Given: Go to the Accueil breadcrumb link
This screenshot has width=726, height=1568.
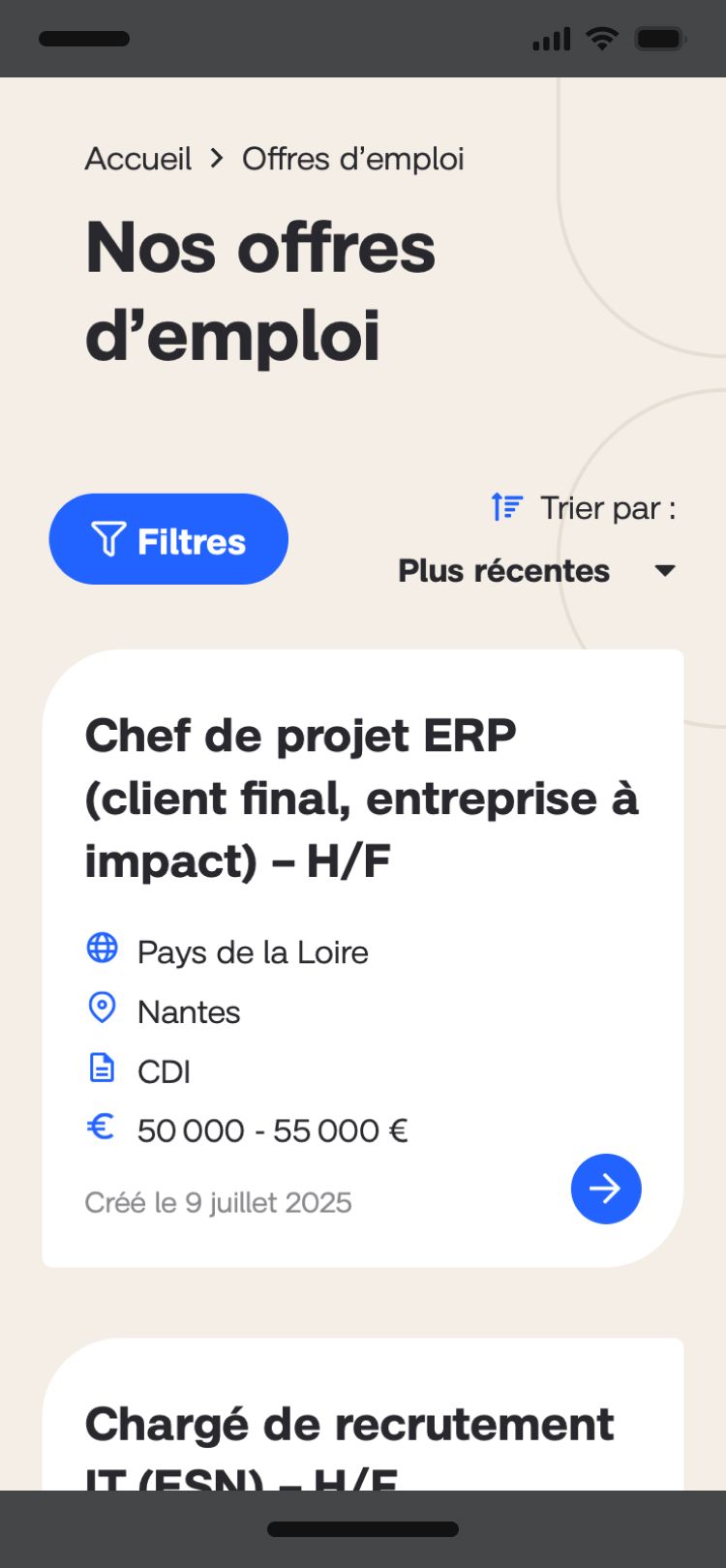Looking at the screenshot, I should (138, 159).
